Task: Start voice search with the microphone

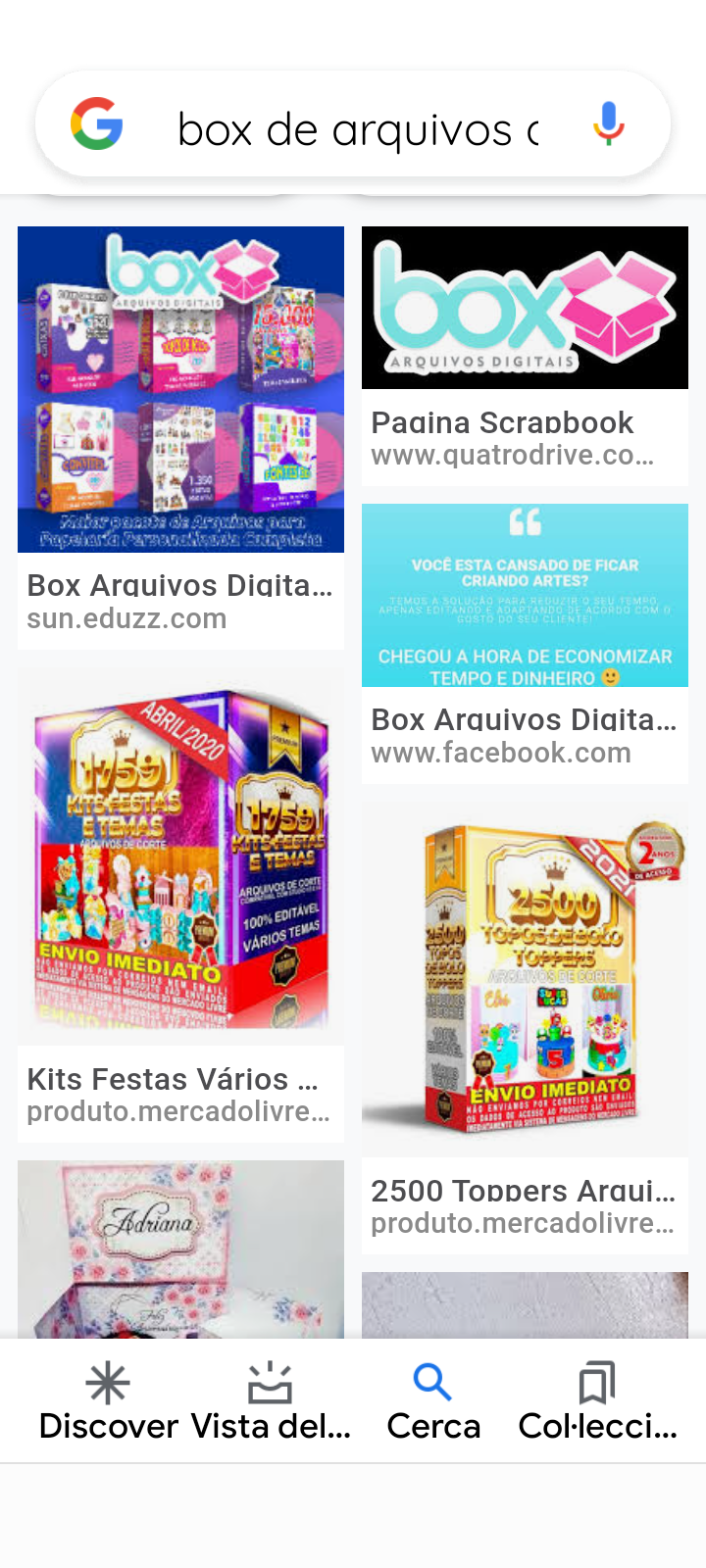Action: coord(608,124)
